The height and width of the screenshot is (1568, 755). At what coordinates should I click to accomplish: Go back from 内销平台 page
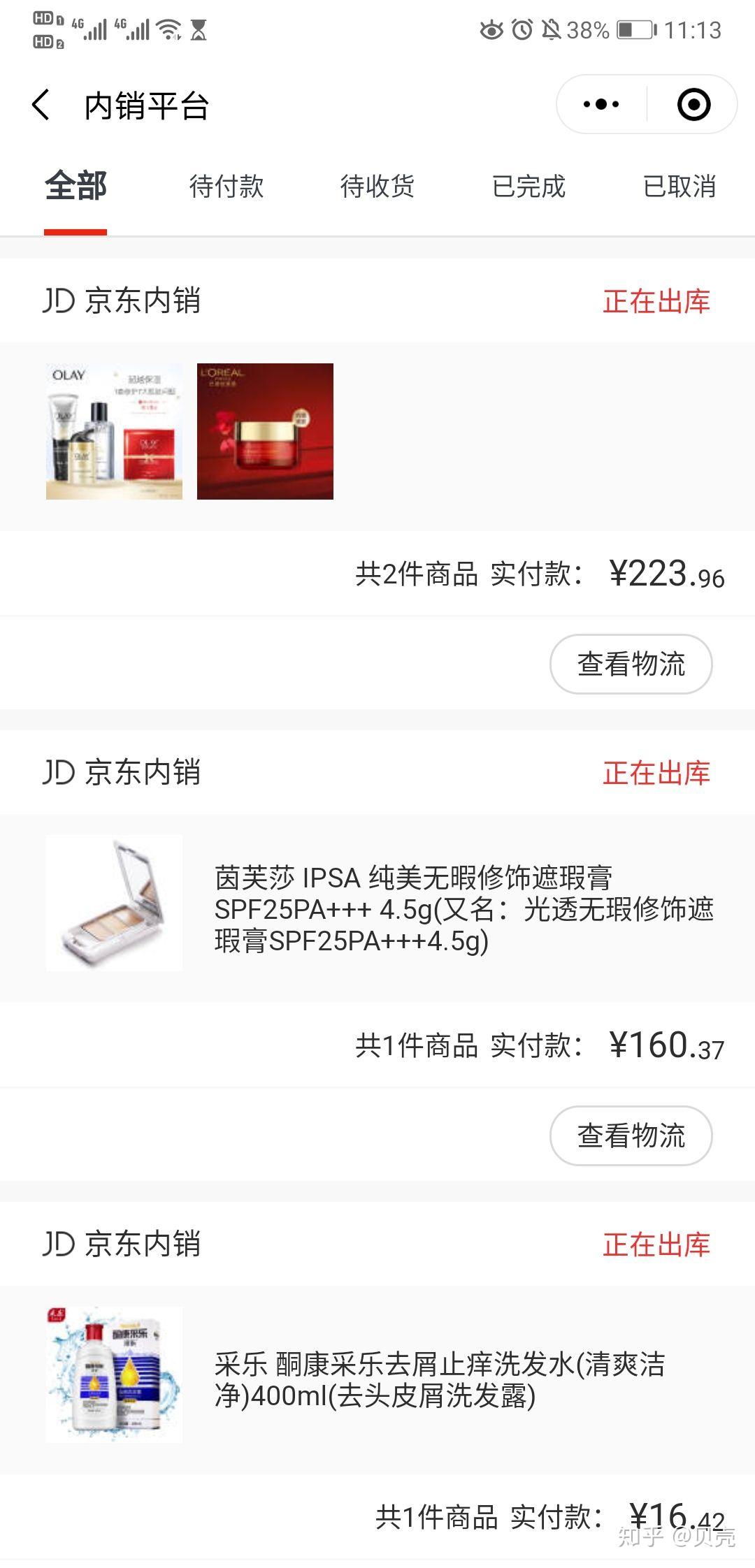click(41, 106)
